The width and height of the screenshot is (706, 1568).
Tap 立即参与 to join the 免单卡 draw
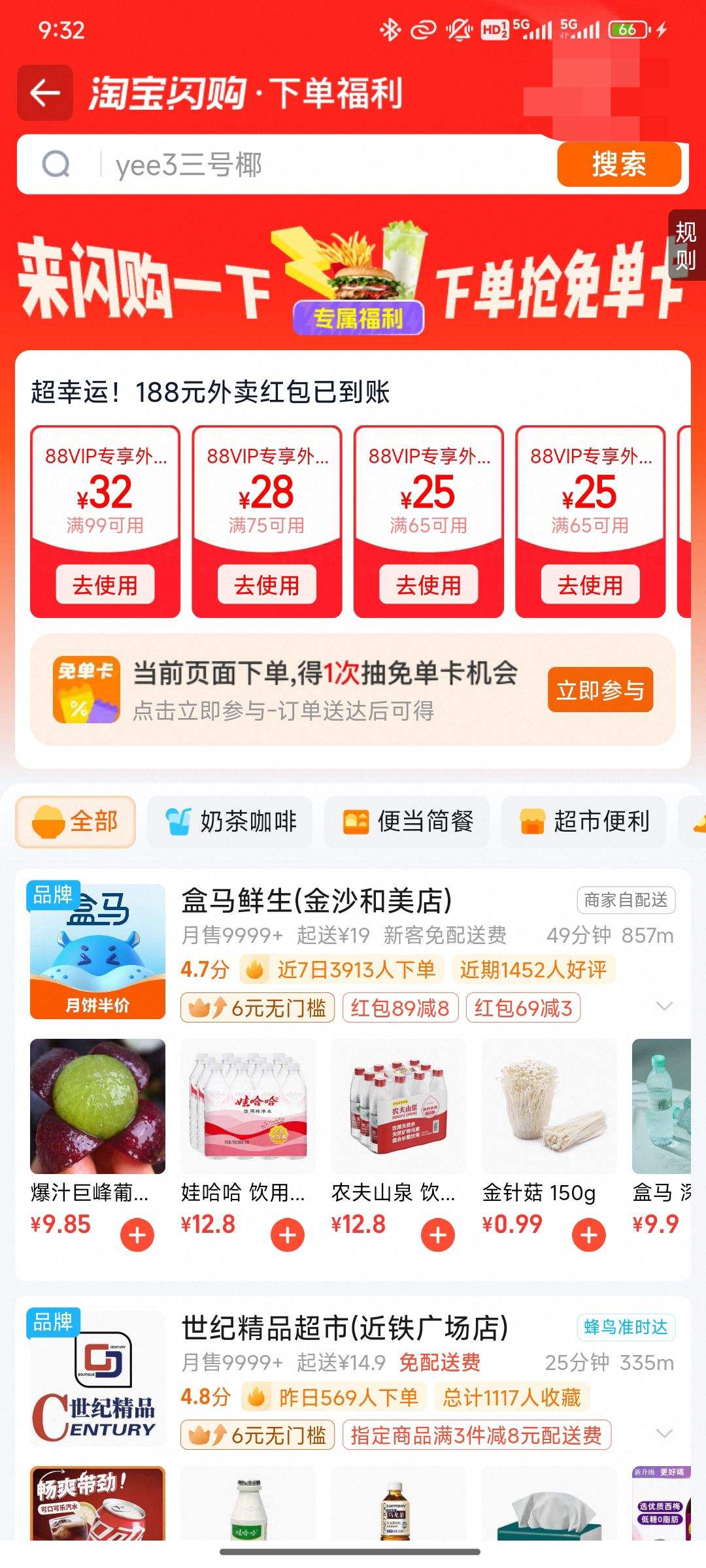600,690
